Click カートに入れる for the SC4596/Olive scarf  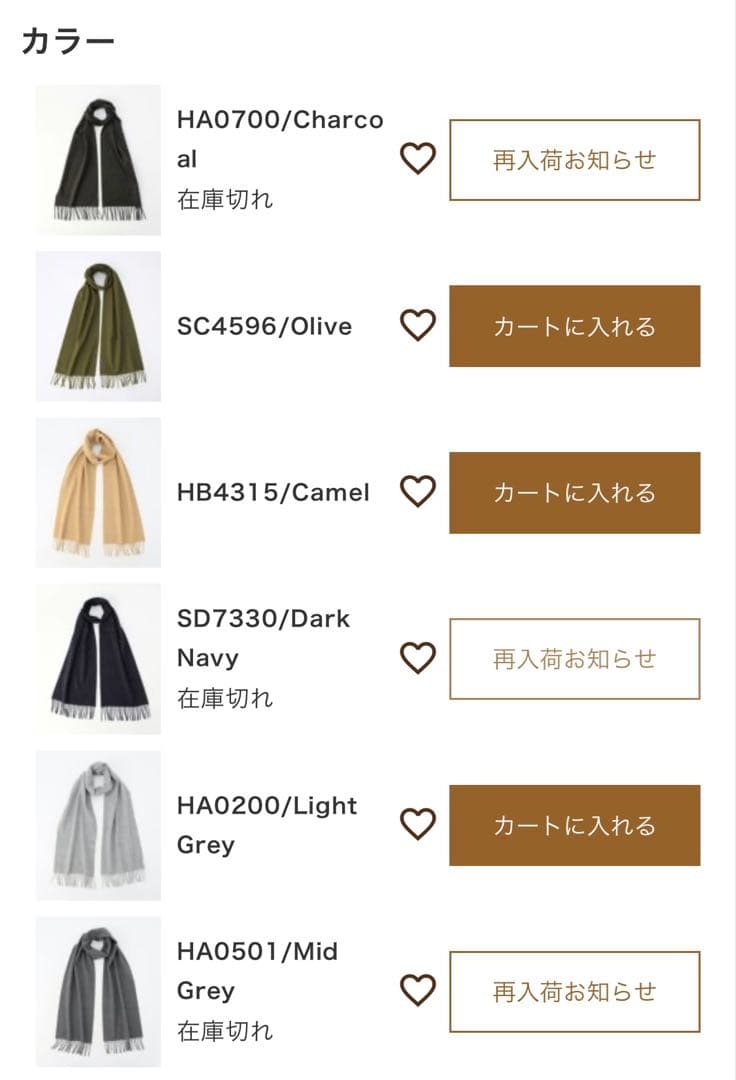pyautogui.click(x=575, y=326)
